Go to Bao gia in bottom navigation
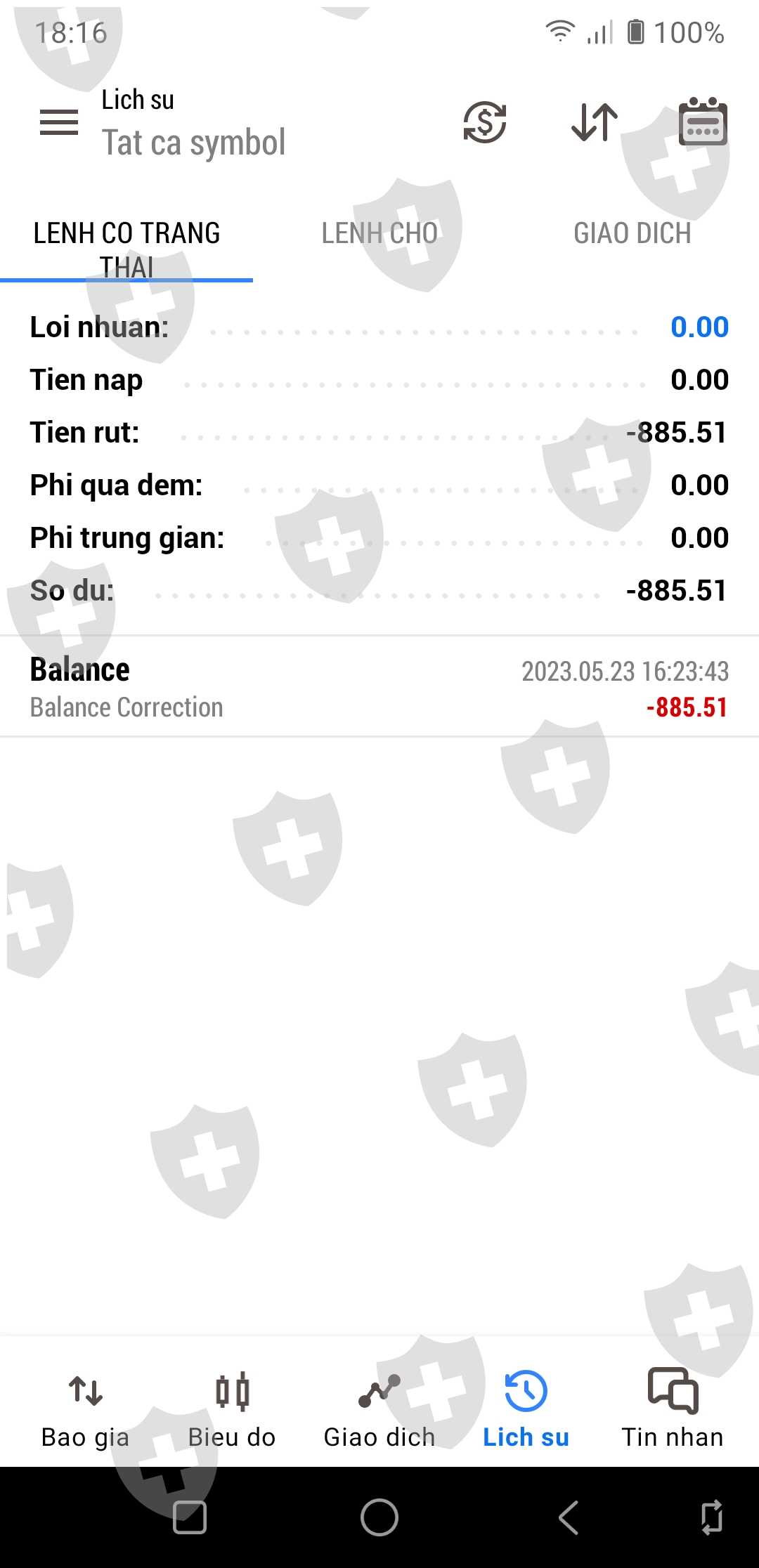This screenshot has height=1568, width=759. click(86, 1409)
